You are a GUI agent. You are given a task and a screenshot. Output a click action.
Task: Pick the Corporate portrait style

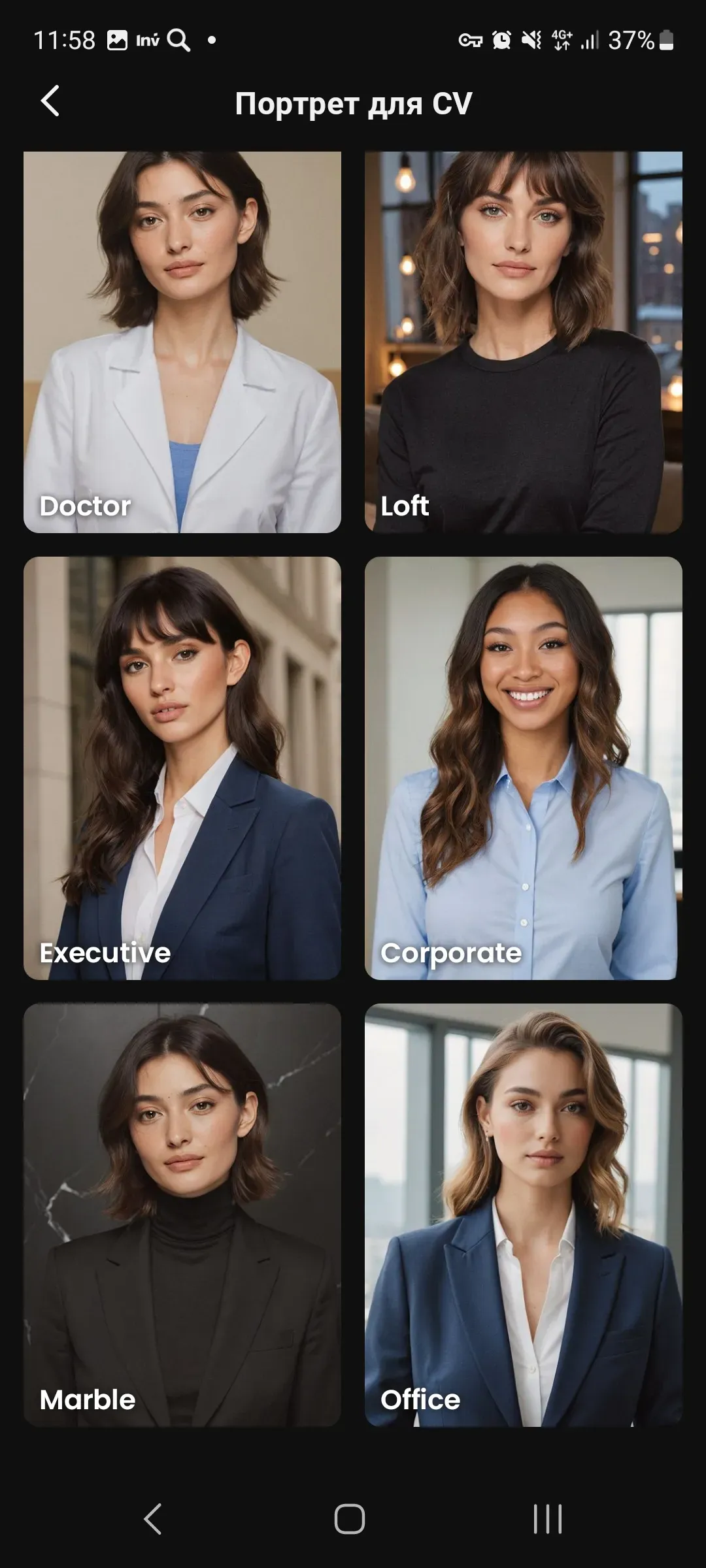(x=523, y=768)
